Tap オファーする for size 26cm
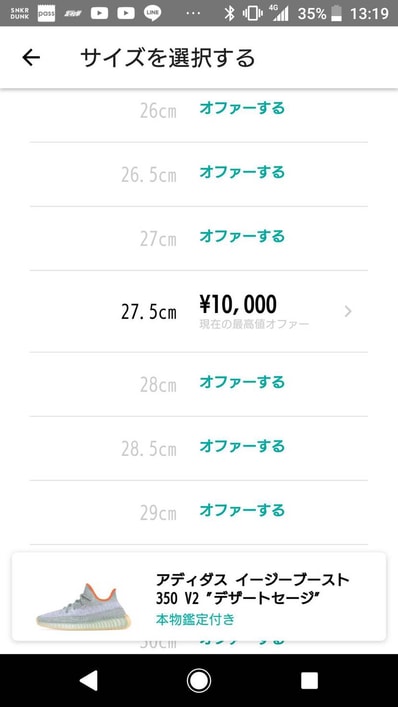Viewport: 398px width, 707px height. click(x=242, y=109)
